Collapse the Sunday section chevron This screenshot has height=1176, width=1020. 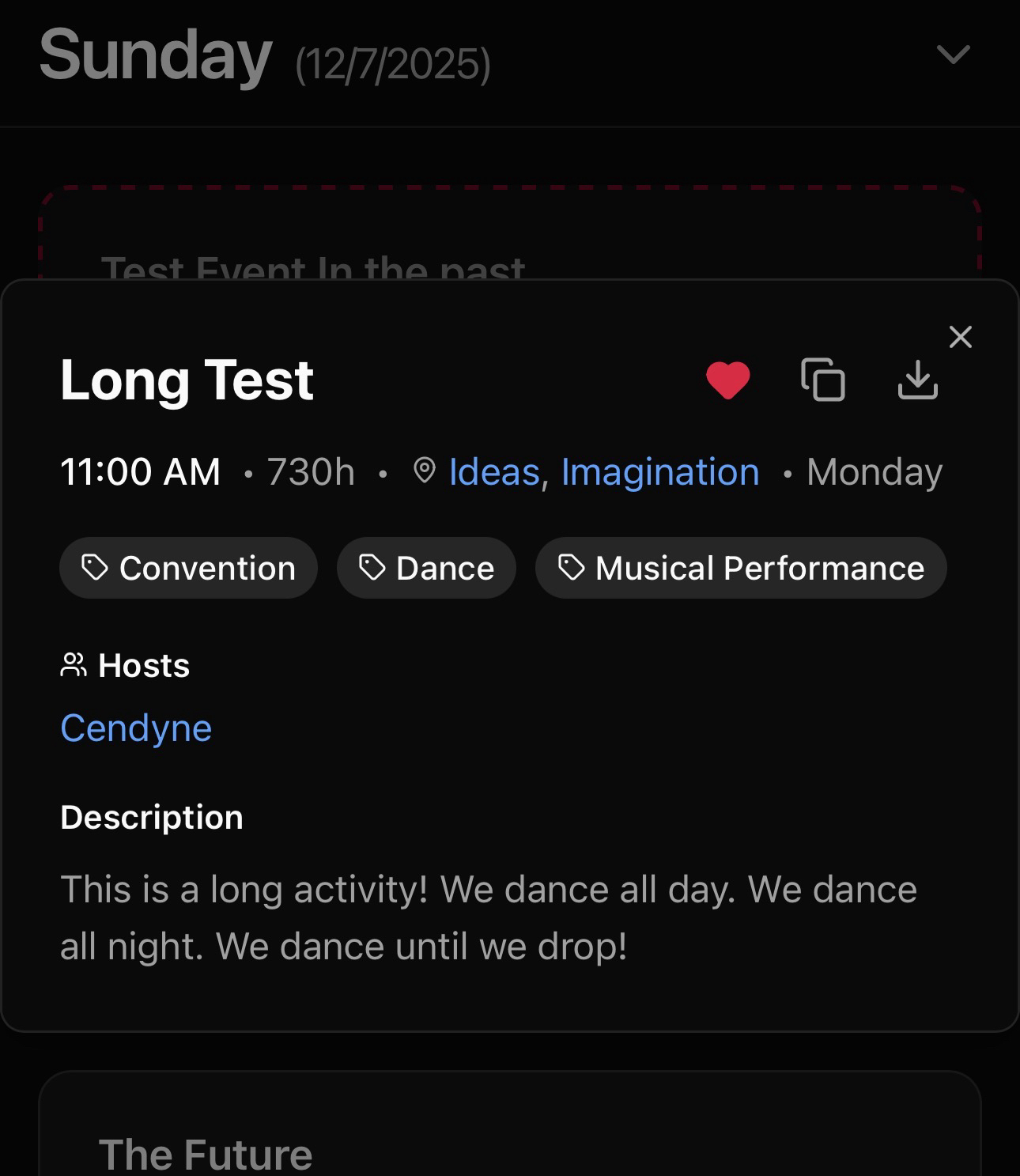tap(953, 55)
